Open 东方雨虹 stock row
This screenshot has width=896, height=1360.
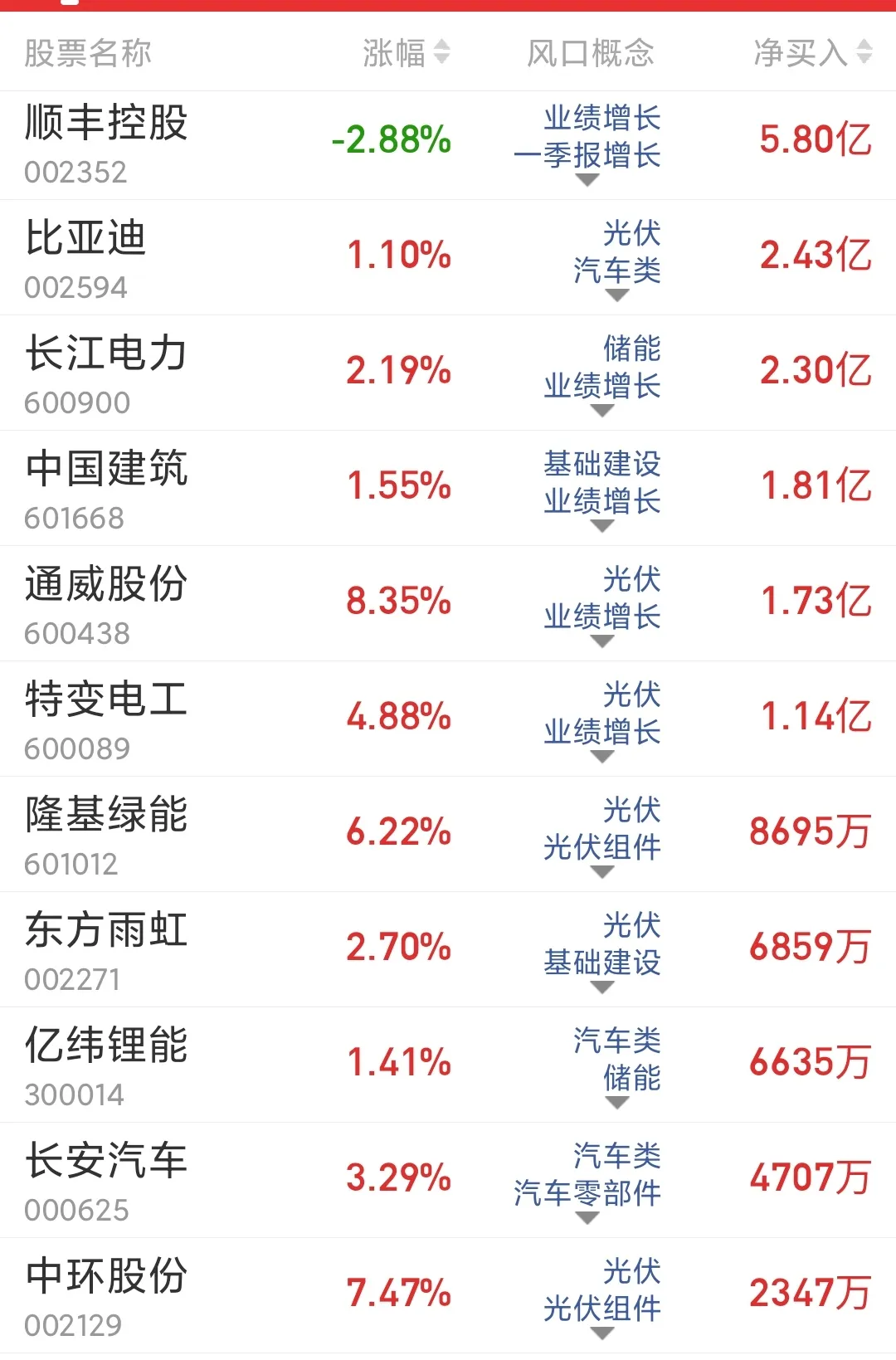[106, 950]
